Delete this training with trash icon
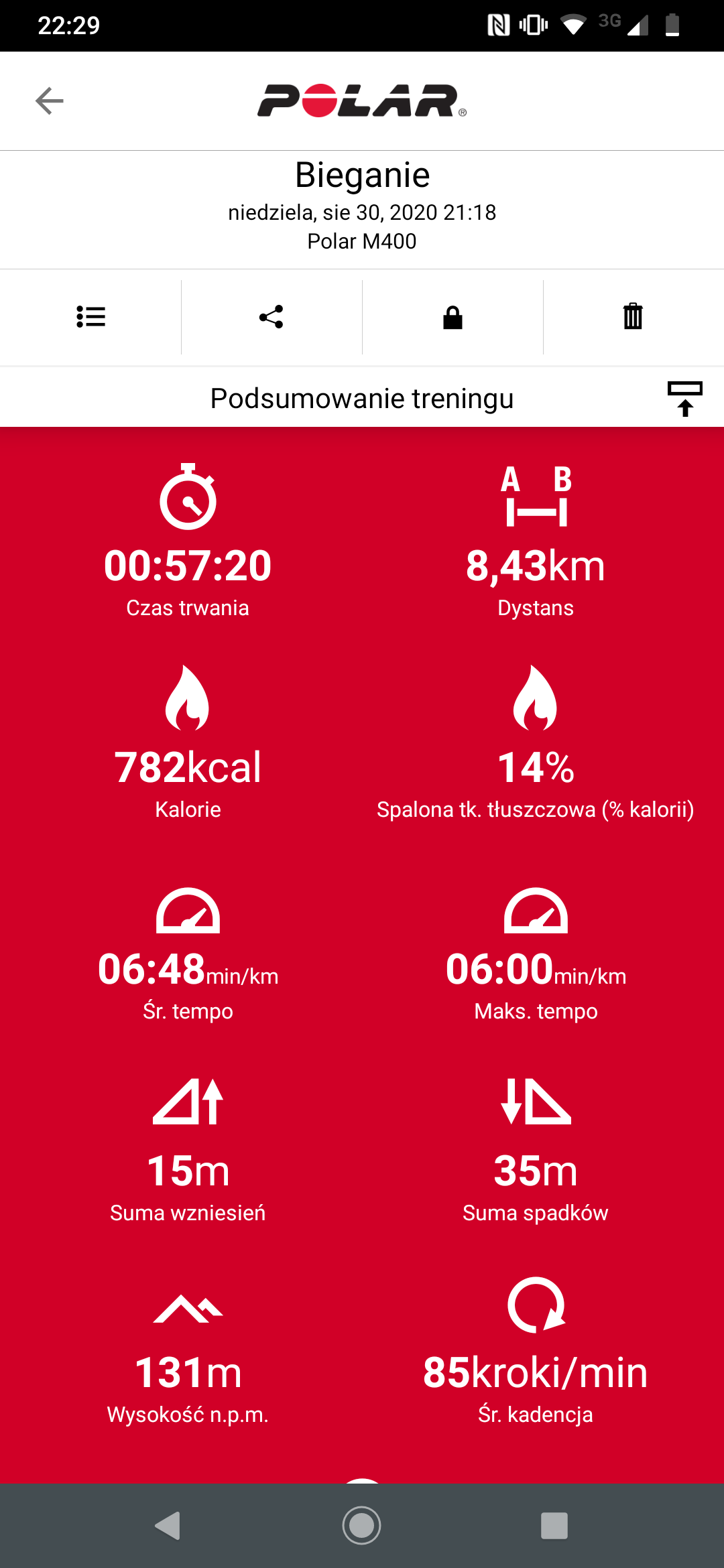724x1568 pixels. 633,317
